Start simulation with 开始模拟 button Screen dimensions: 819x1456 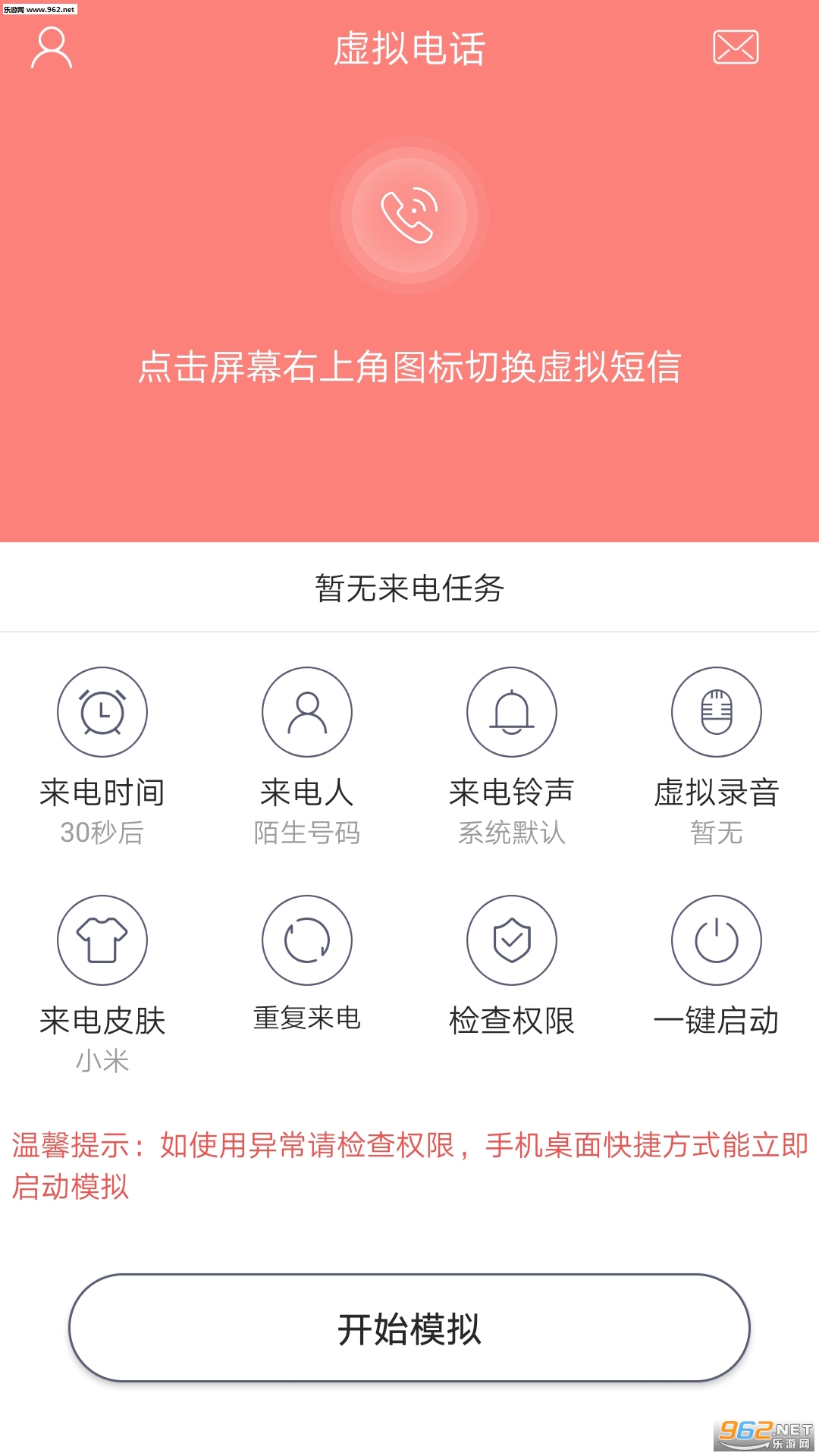[409, 1328]
